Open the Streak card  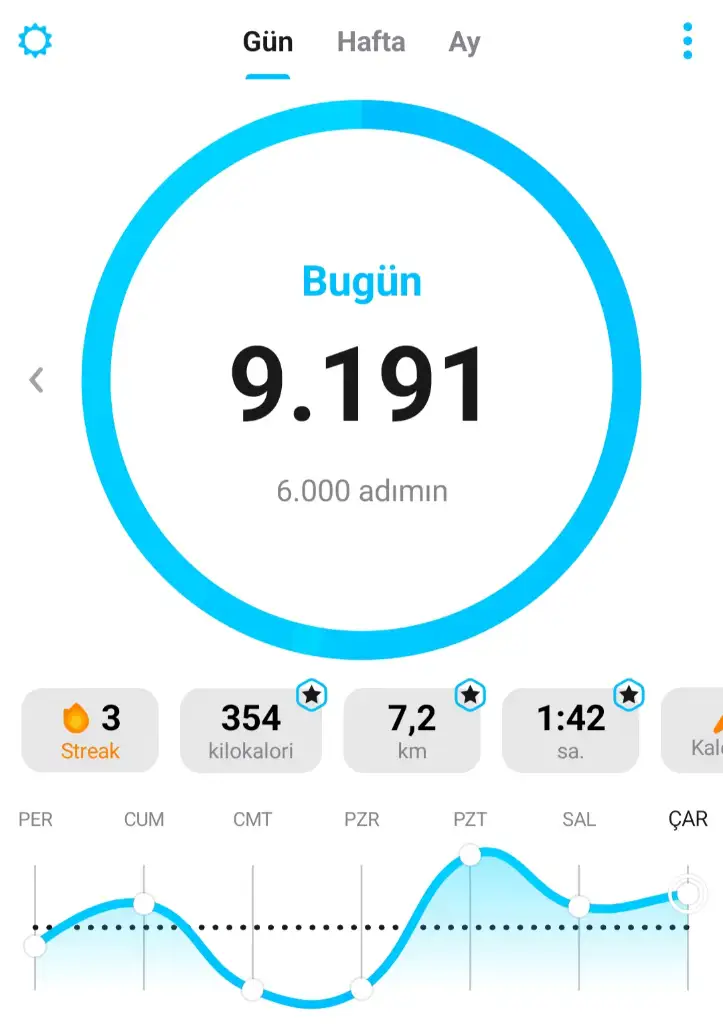(x=90, y=730)
